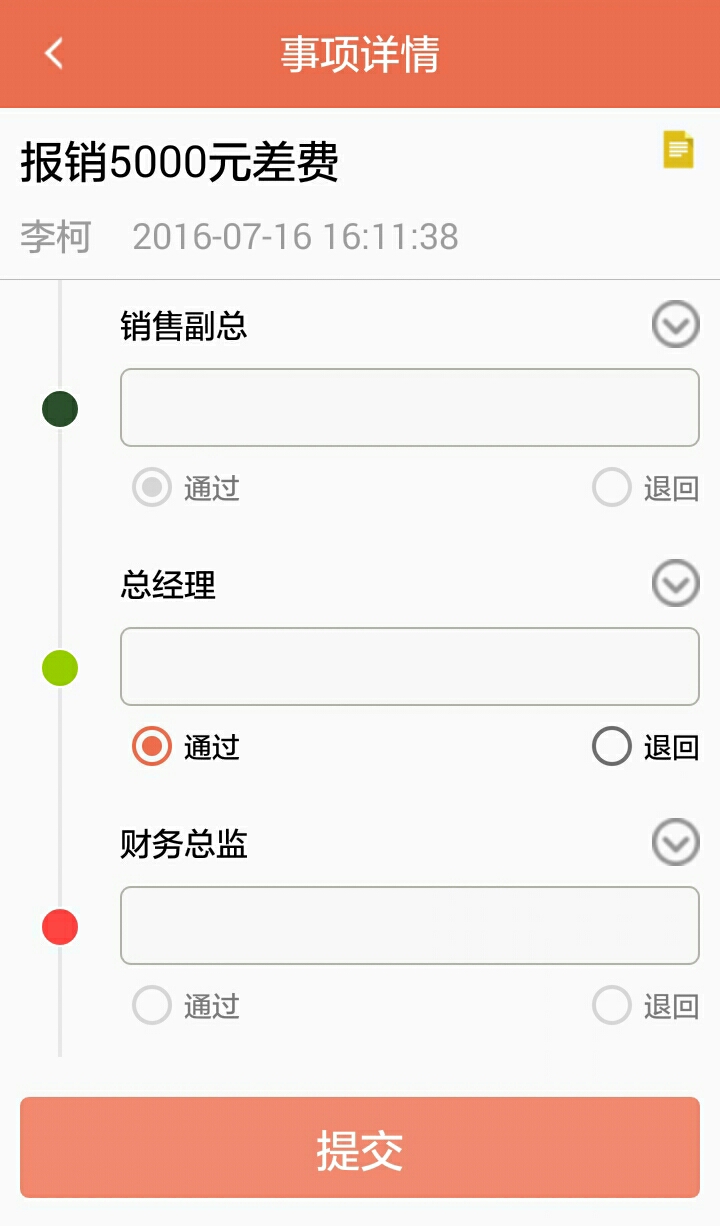Choose 退回 for 总经理
720x1226 pixels.
(646, 747)
